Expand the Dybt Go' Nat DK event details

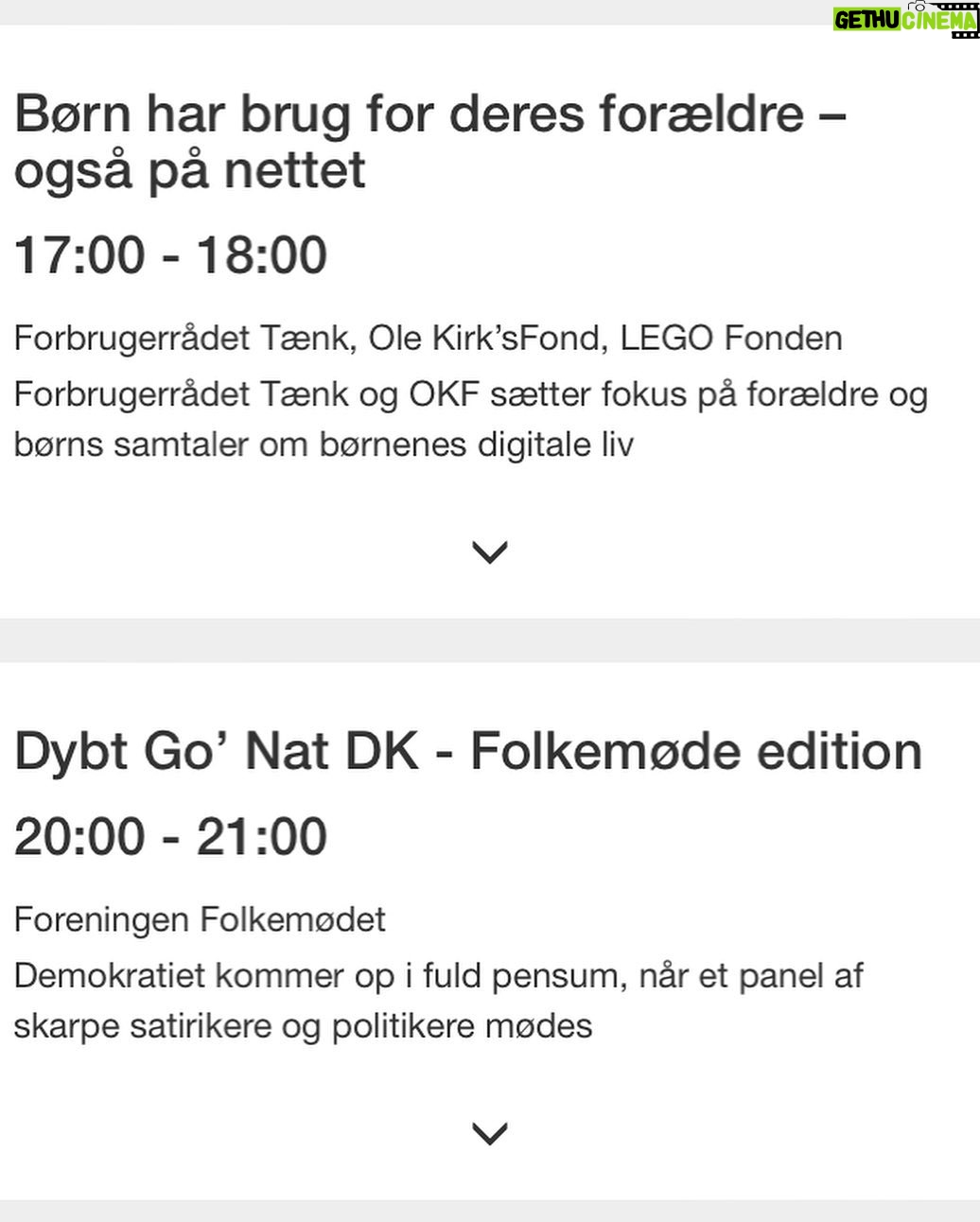coord(490,1133)
